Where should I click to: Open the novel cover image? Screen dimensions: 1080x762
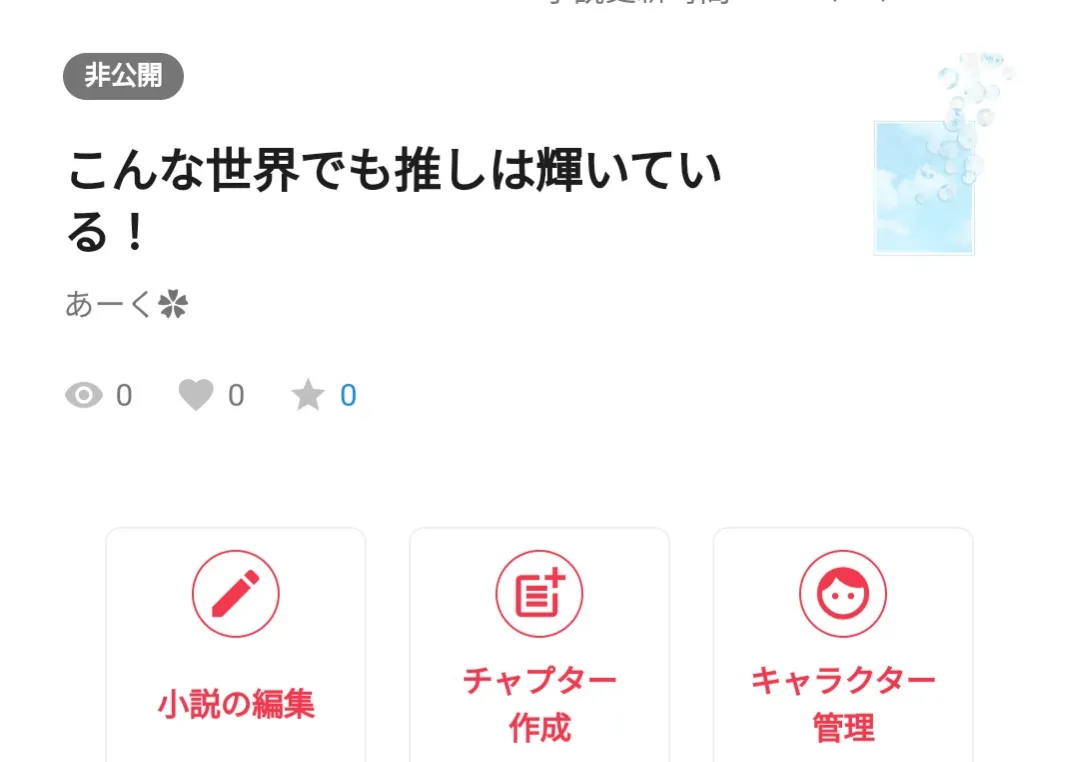924,188
